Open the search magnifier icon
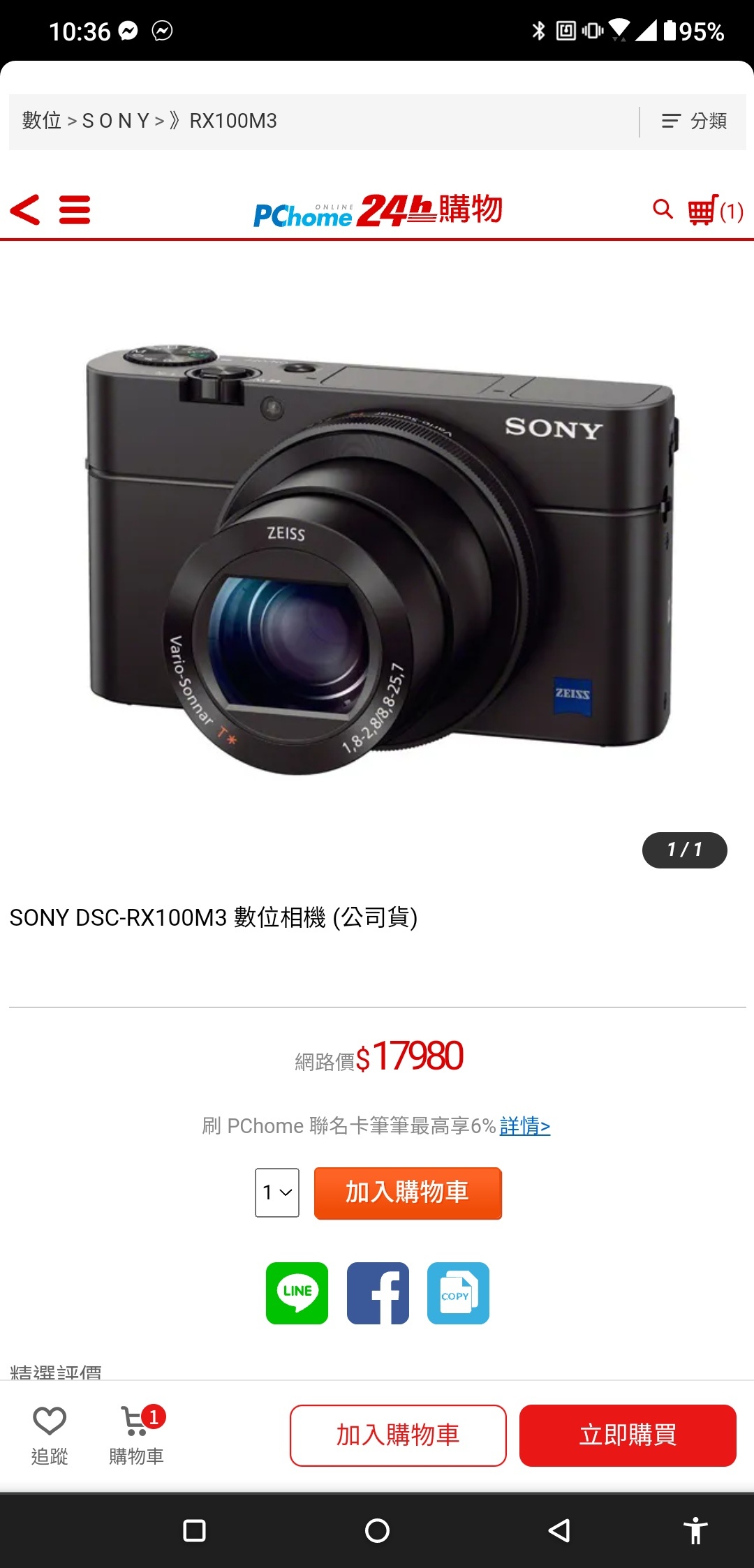The image size is (754, 1568). coord(662,209)
